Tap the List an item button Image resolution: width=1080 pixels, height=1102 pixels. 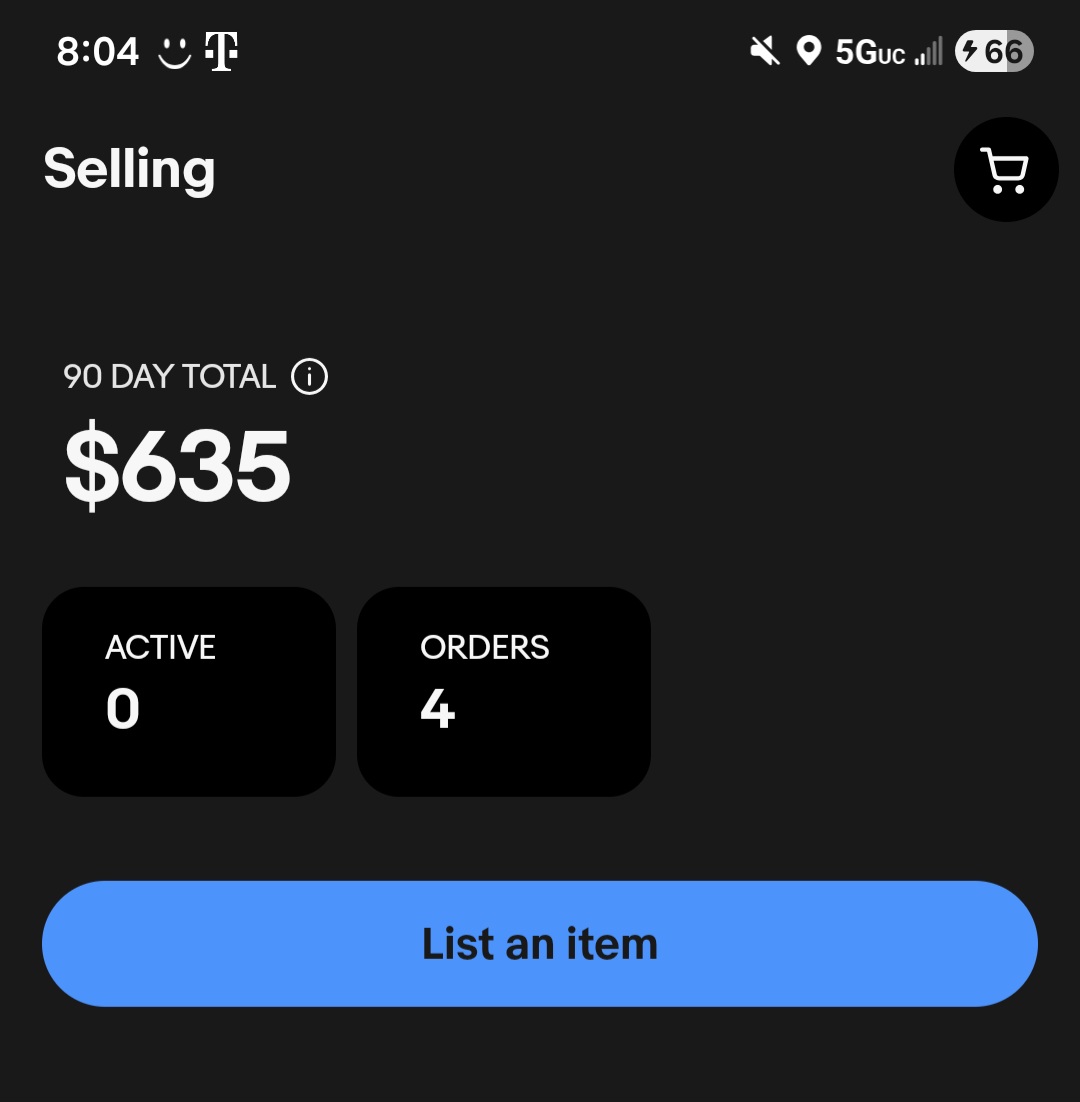tap(540, 943)
